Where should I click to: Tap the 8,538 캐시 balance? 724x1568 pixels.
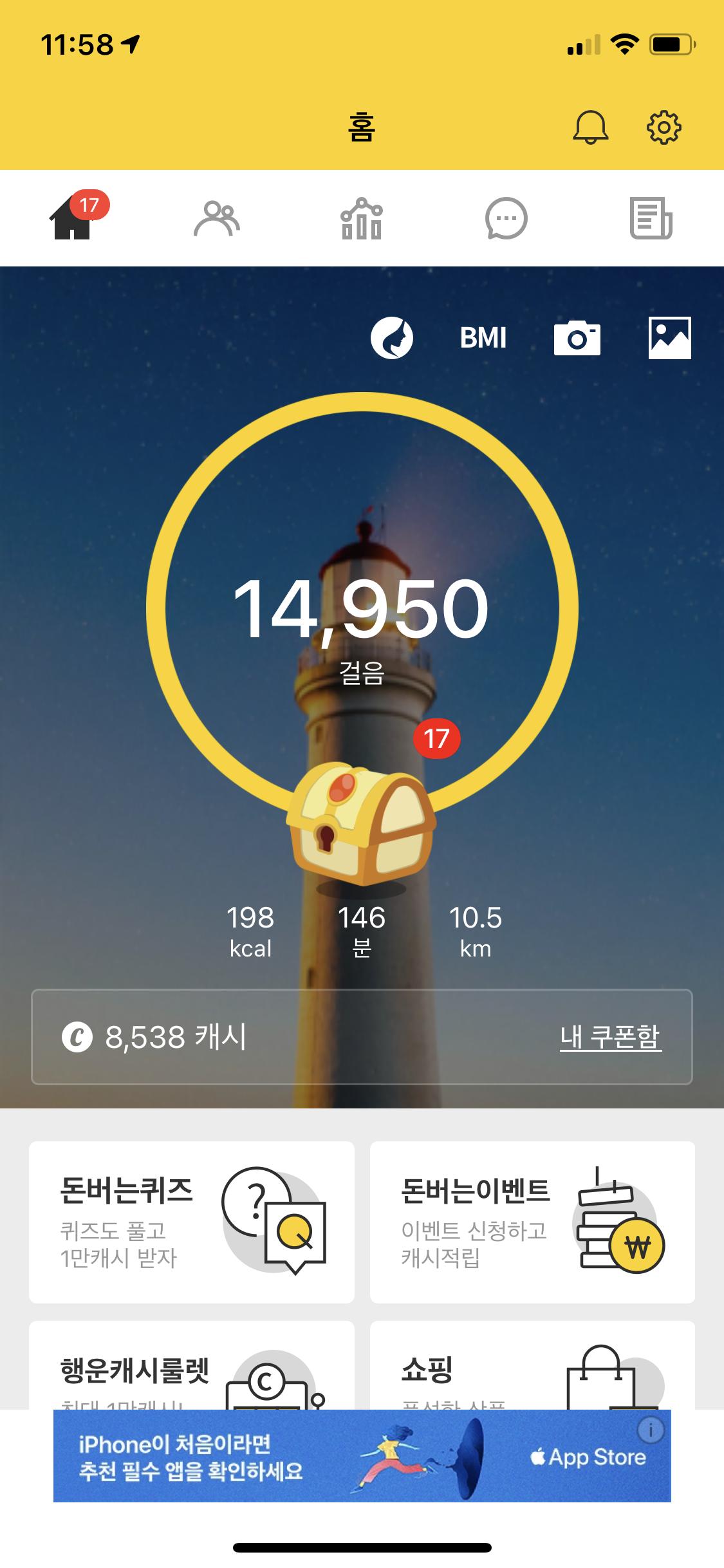pos(154,1037)
